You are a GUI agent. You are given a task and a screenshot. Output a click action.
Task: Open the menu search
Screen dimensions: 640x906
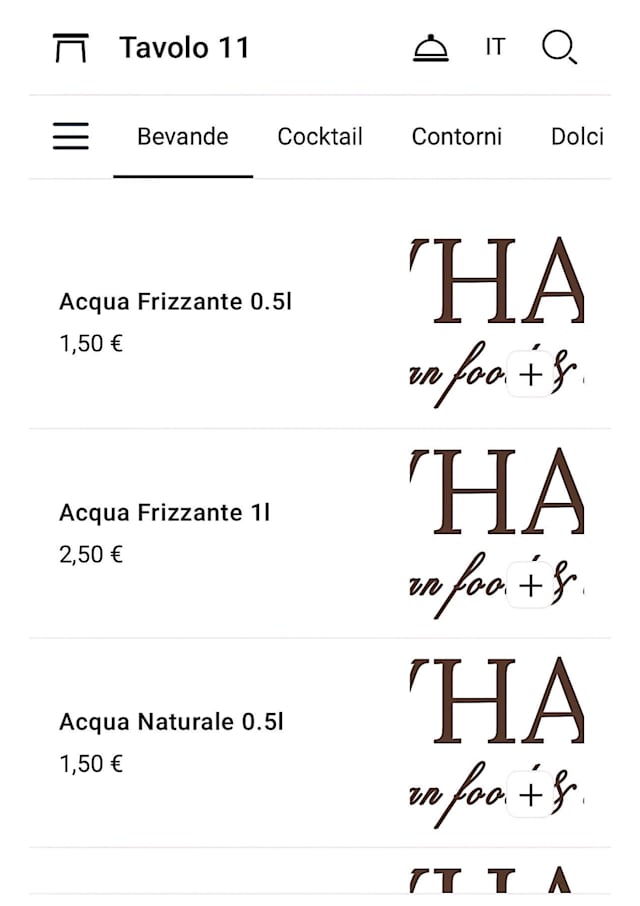click(559, 48)
